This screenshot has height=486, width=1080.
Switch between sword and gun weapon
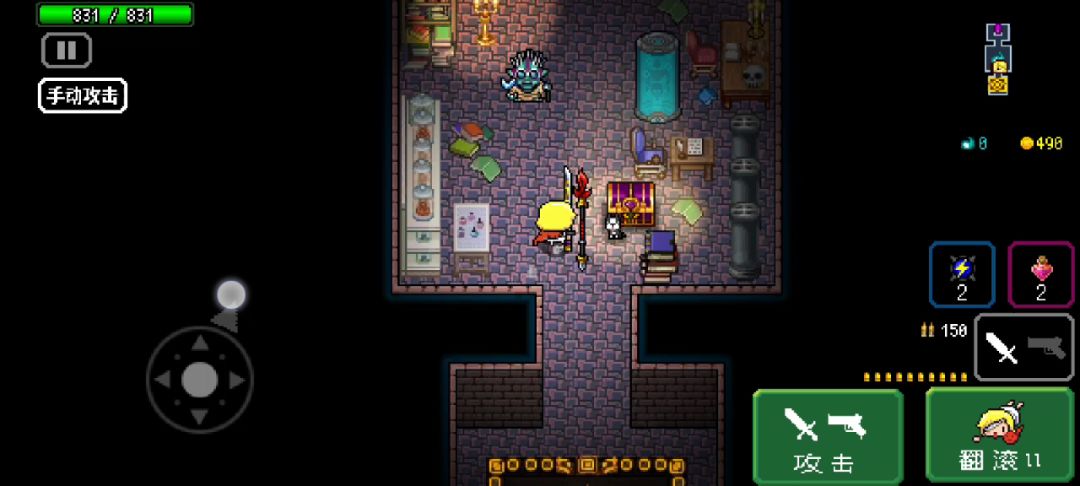click(1024, 348)
